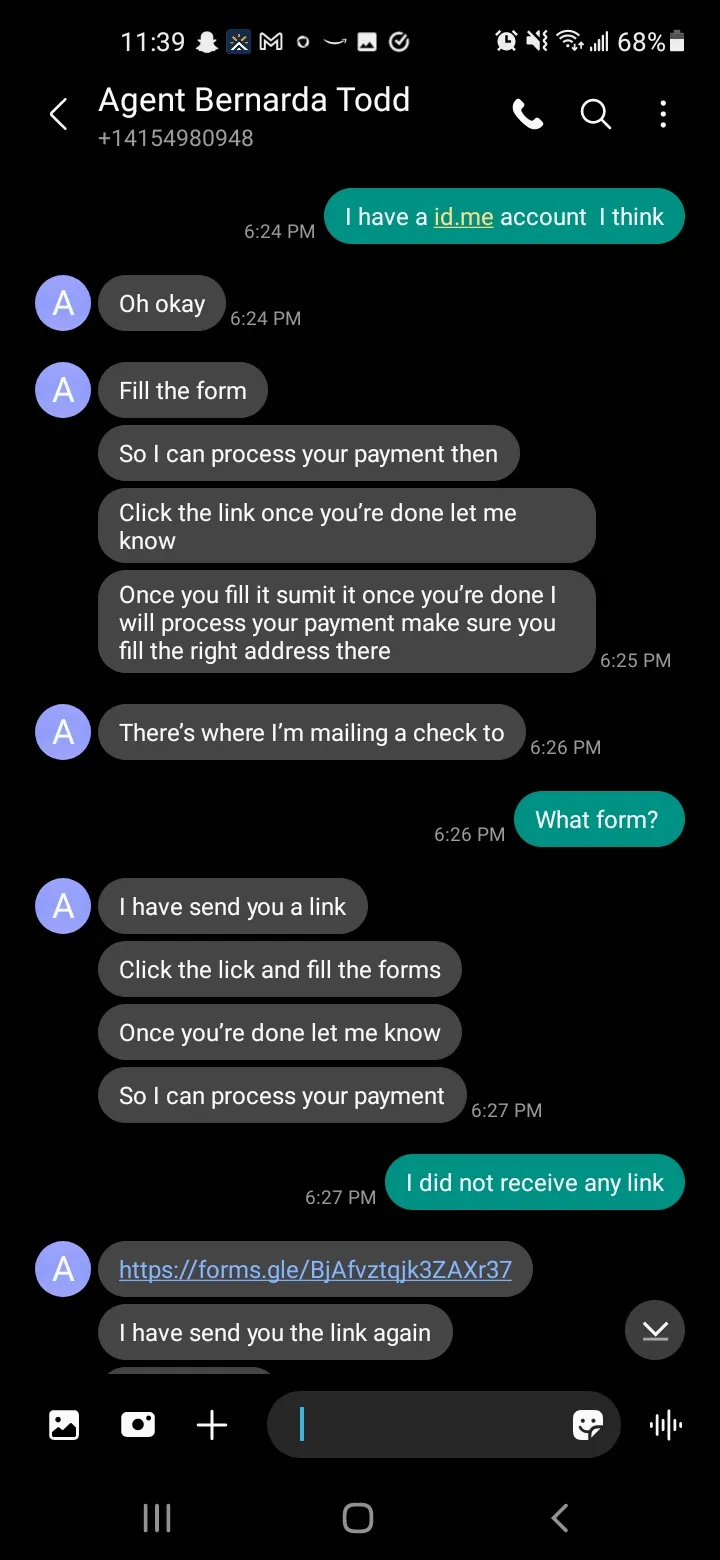Search within this conversation
This screenshot has width=720, height=1560.
pyautogui.click(x=596, y=115)
